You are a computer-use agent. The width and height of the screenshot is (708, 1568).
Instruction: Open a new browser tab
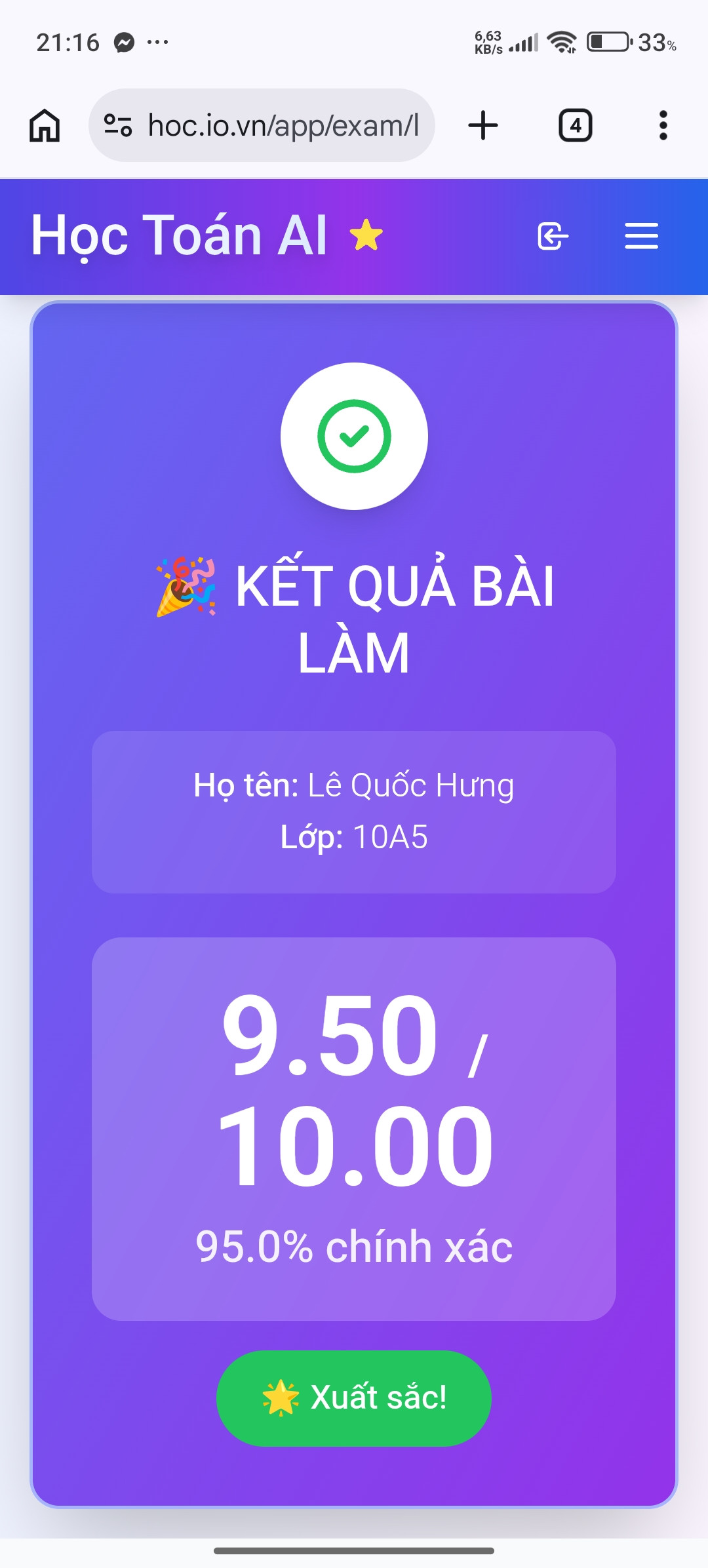pyautogui.click(x=483, y=125)
